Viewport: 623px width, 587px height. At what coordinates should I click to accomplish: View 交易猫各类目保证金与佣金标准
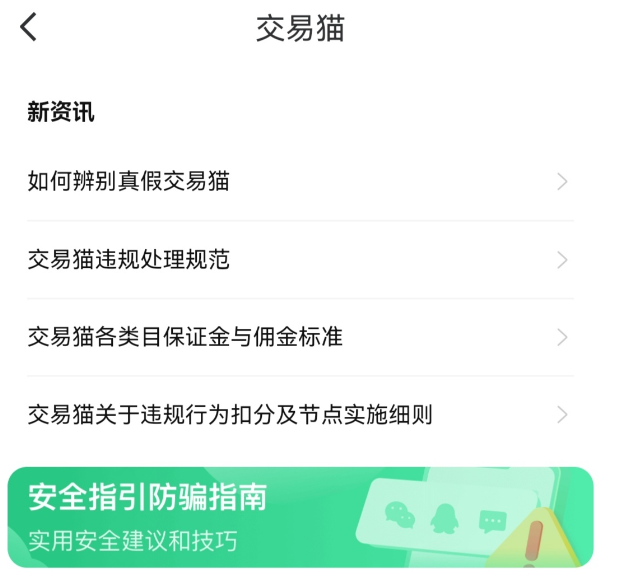click(x=300, y=337)
